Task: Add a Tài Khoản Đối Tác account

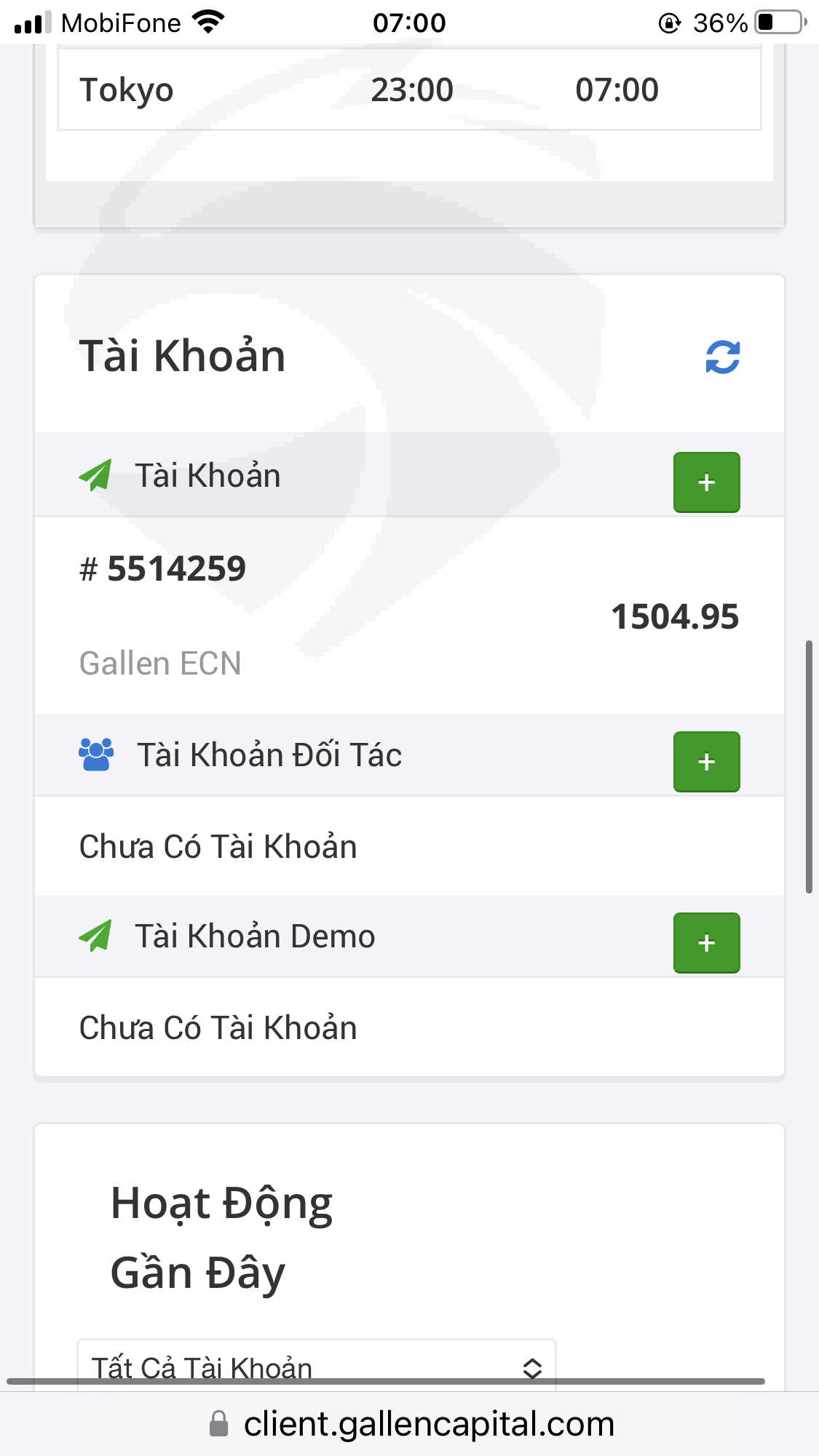Action: click(x=706, y=762)
